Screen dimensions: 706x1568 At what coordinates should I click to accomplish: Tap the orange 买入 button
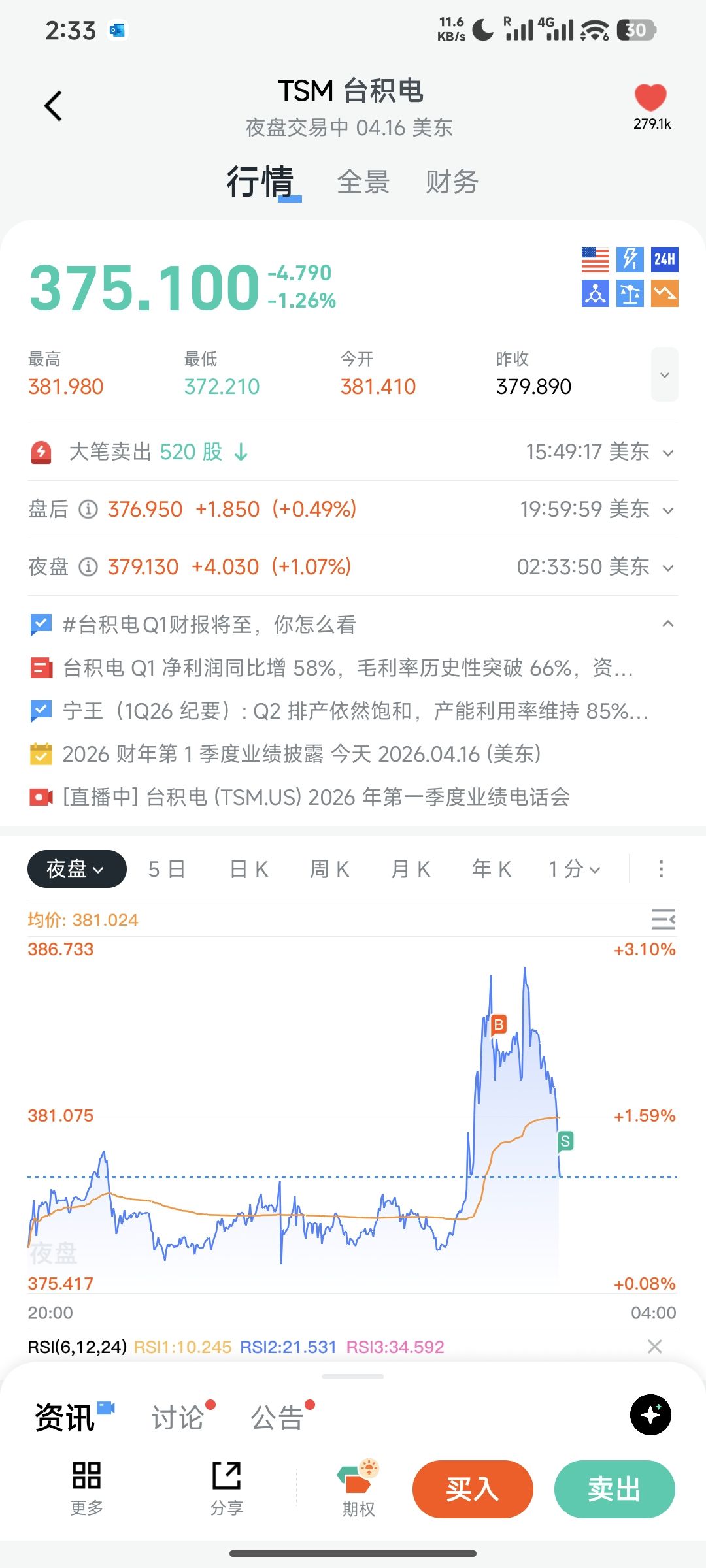pyautogui.click(x=473, y=1489)
